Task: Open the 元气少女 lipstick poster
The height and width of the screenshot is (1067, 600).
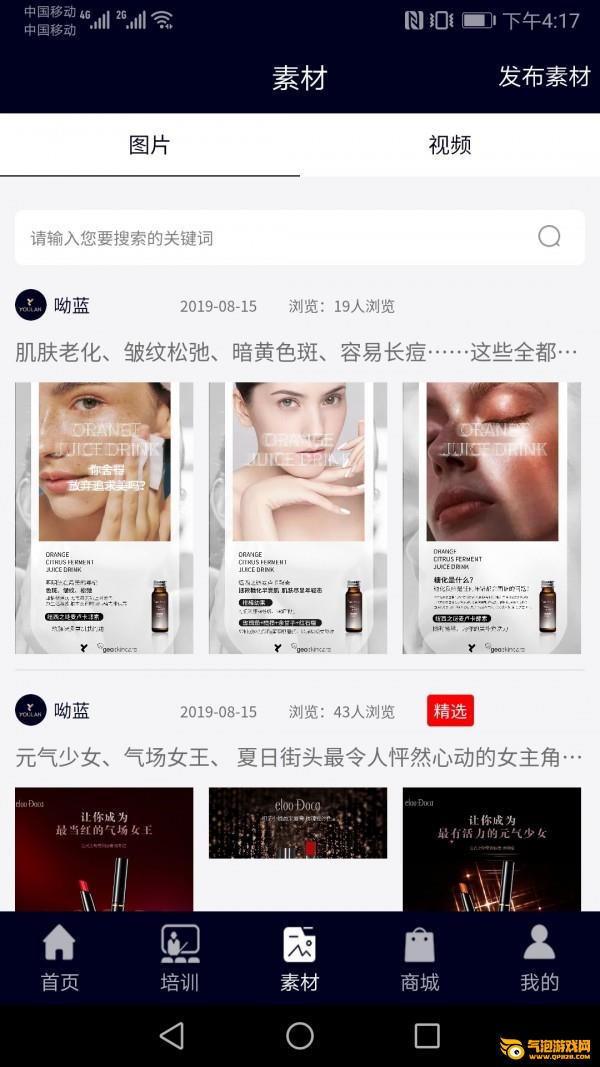Action: pos(491,848)
